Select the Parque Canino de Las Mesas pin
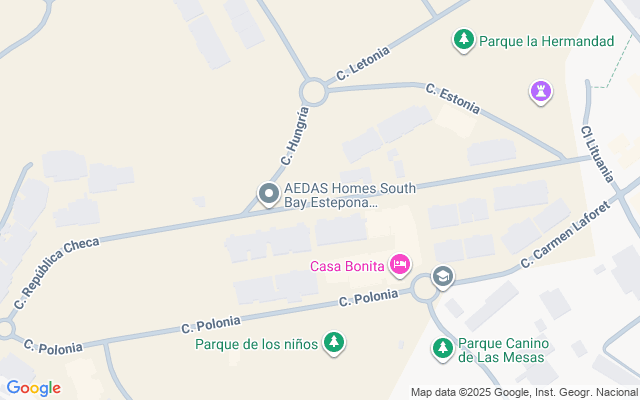This screenshot has height=400, width=640. pos(442,348)
